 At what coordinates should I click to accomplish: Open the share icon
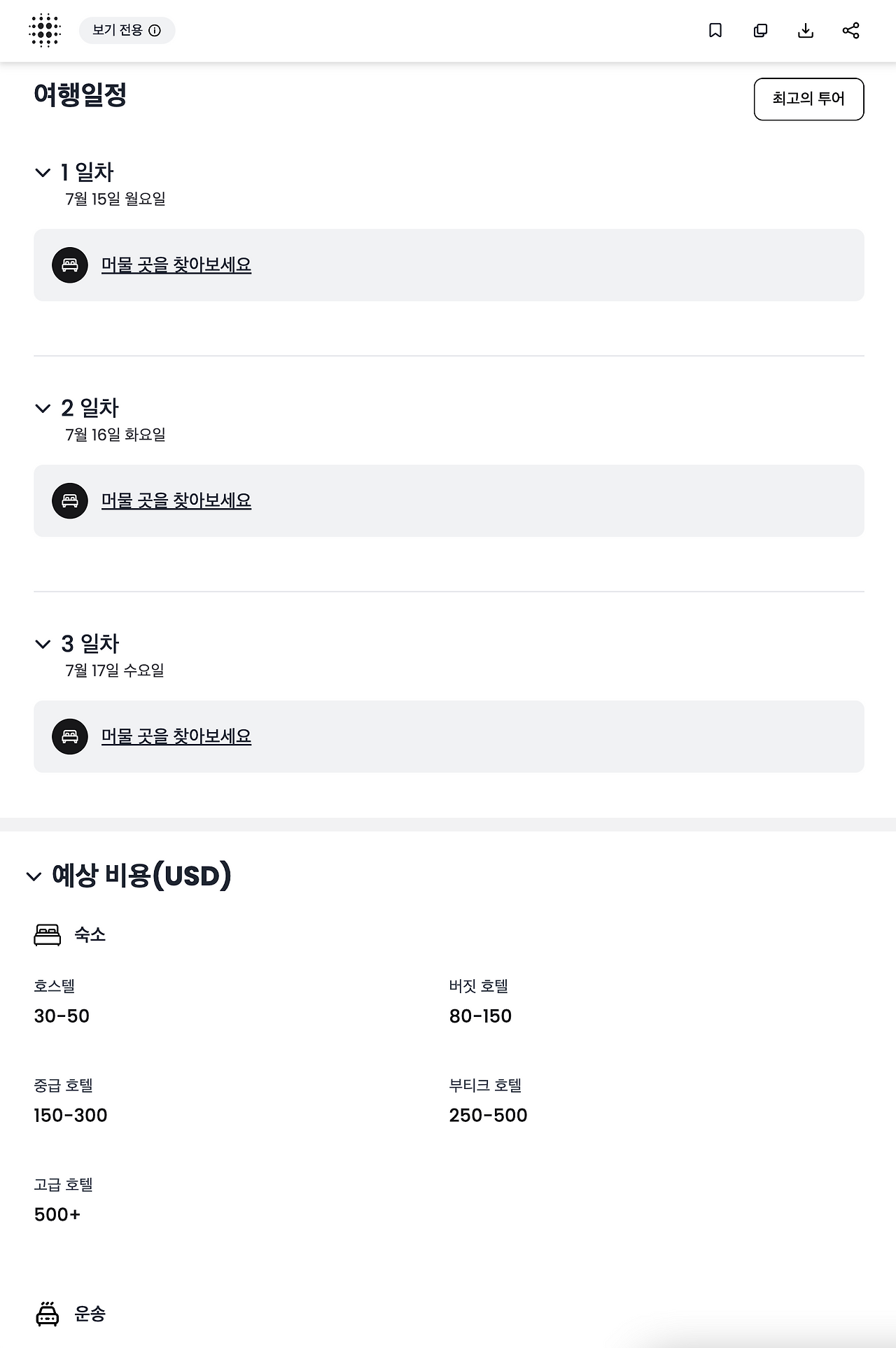[851, 31]
